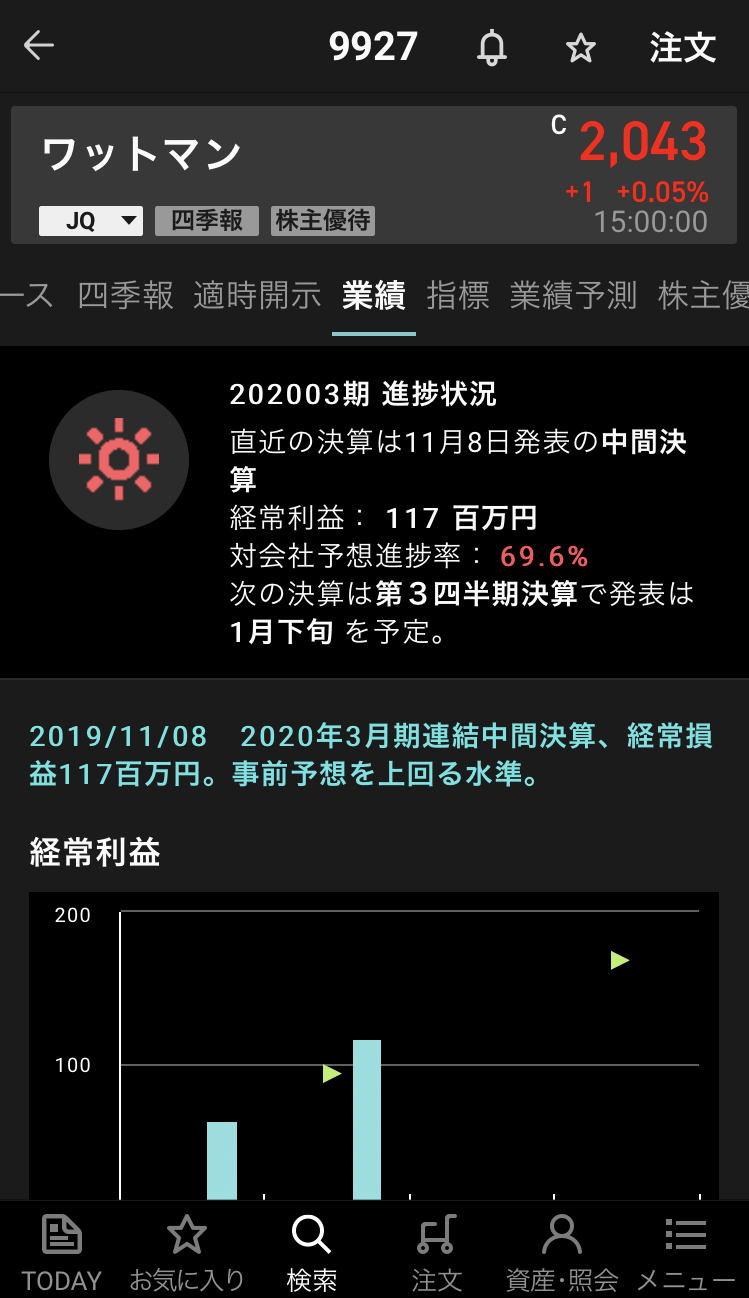Open the 2019/11/08 earnings news link
This screenshot has width=749, height=1298.
click(x=371, y=755)
